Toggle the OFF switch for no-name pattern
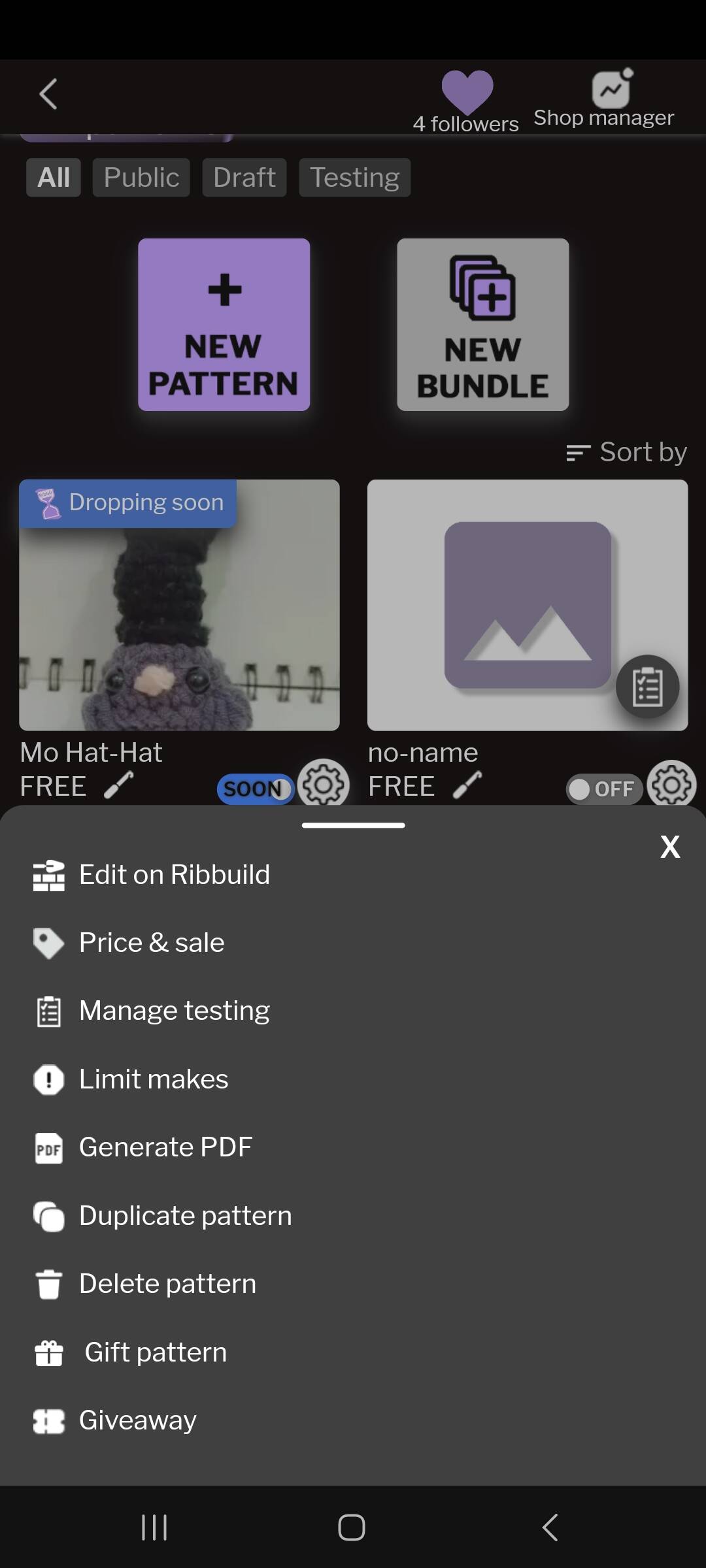 tap(604, 789)
